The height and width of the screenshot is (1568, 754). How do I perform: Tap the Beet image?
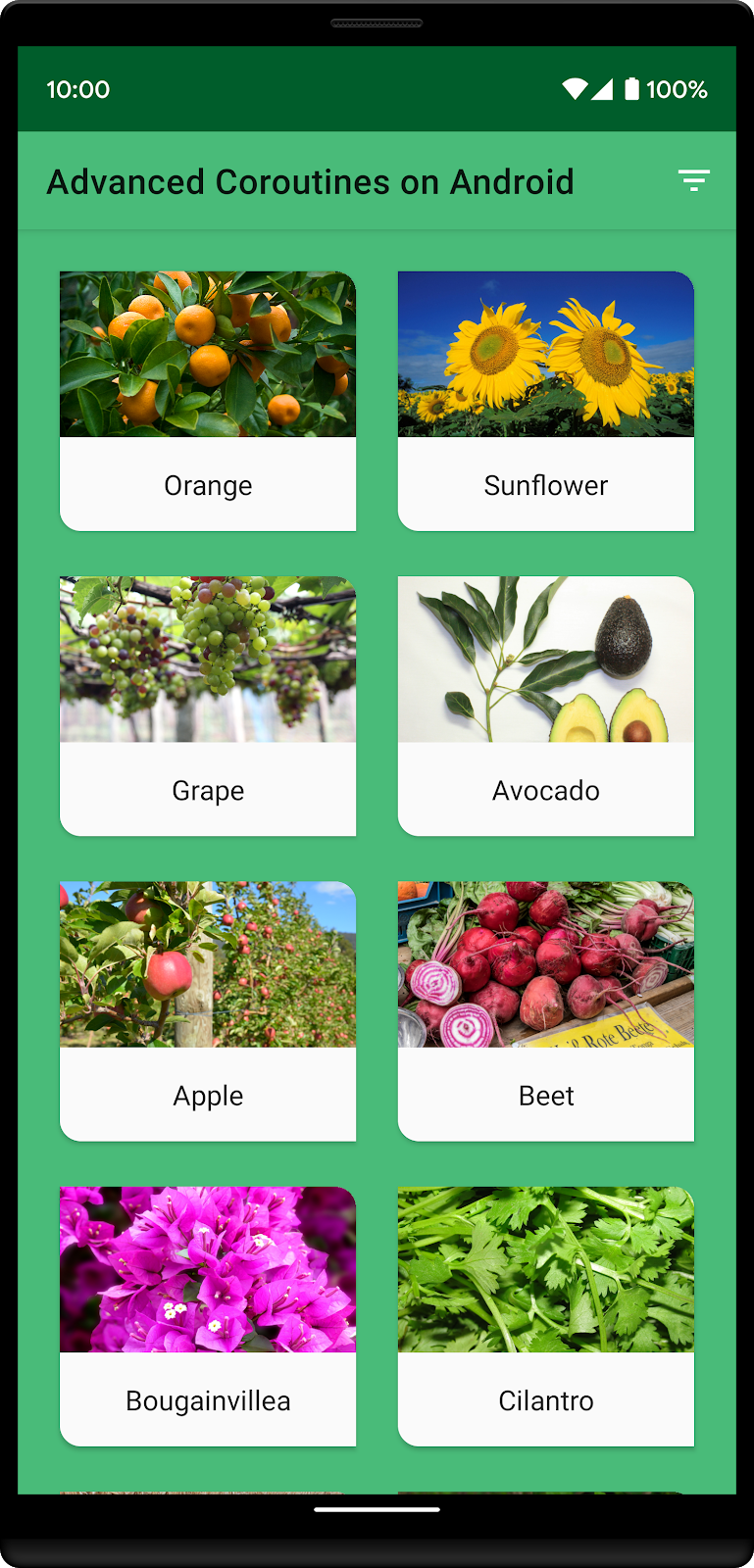tap(545, 964)
